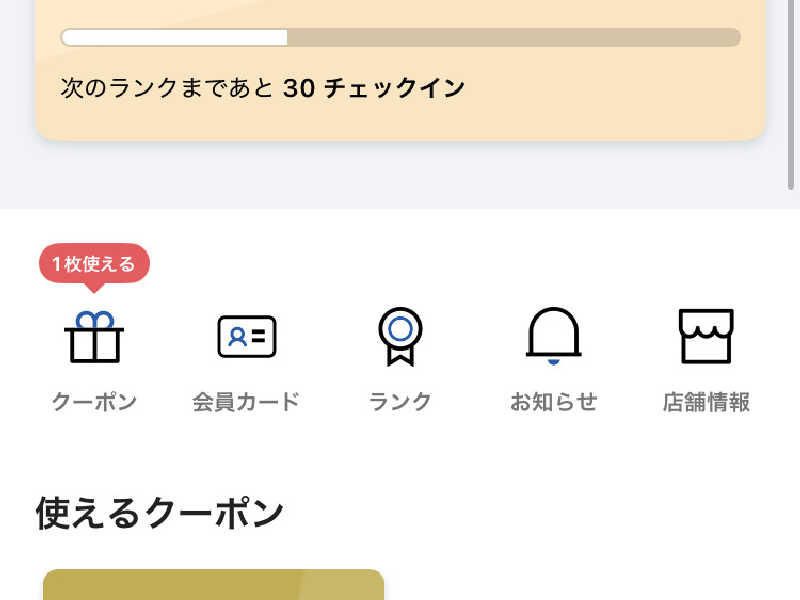800x600 pixels.
Task: Open the gold coupon card under 使えるクーポン
Action: tap(213, 585)
